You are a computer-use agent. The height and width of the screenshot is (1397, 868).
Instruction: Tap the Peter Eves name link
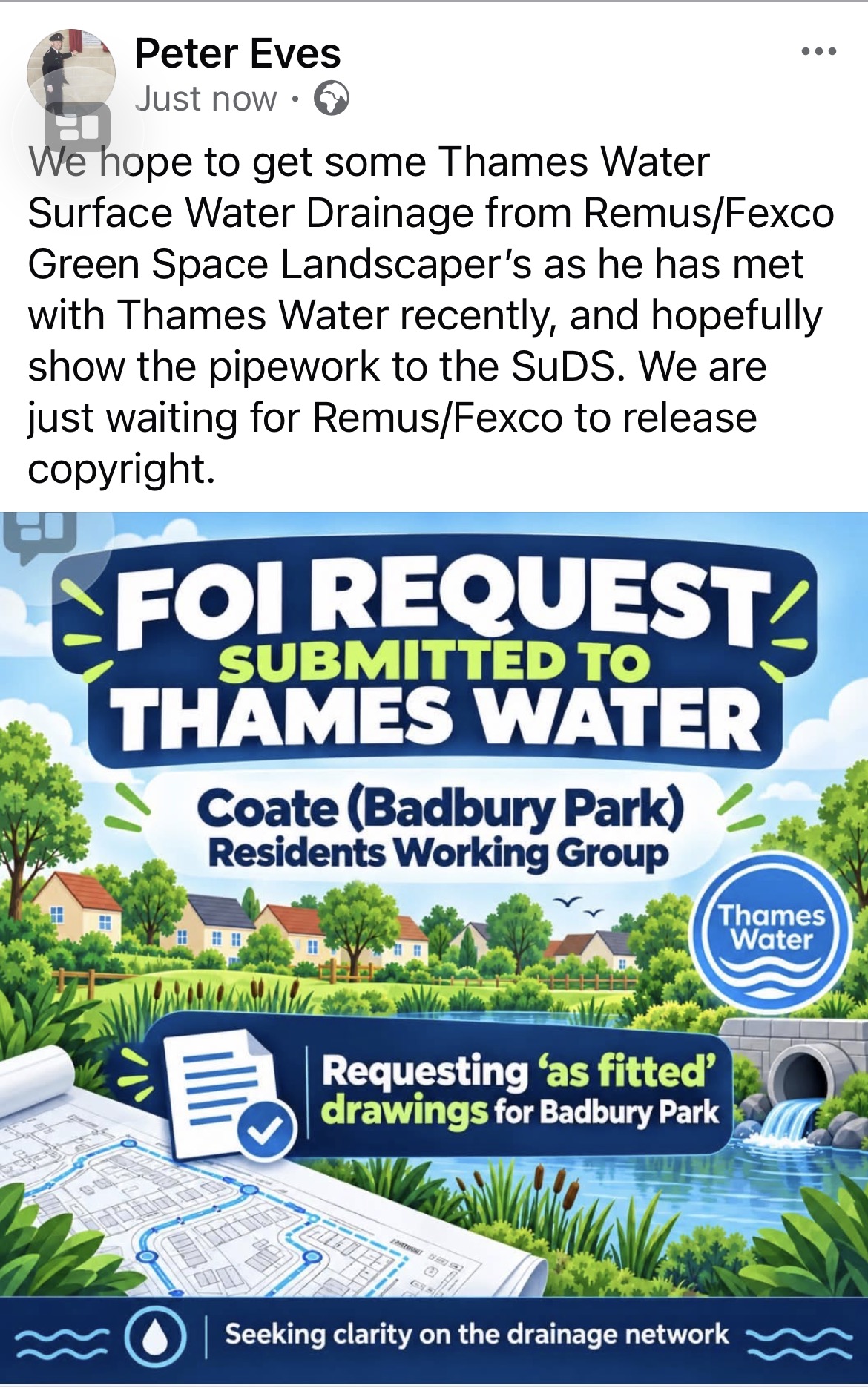tap(237, 53)
